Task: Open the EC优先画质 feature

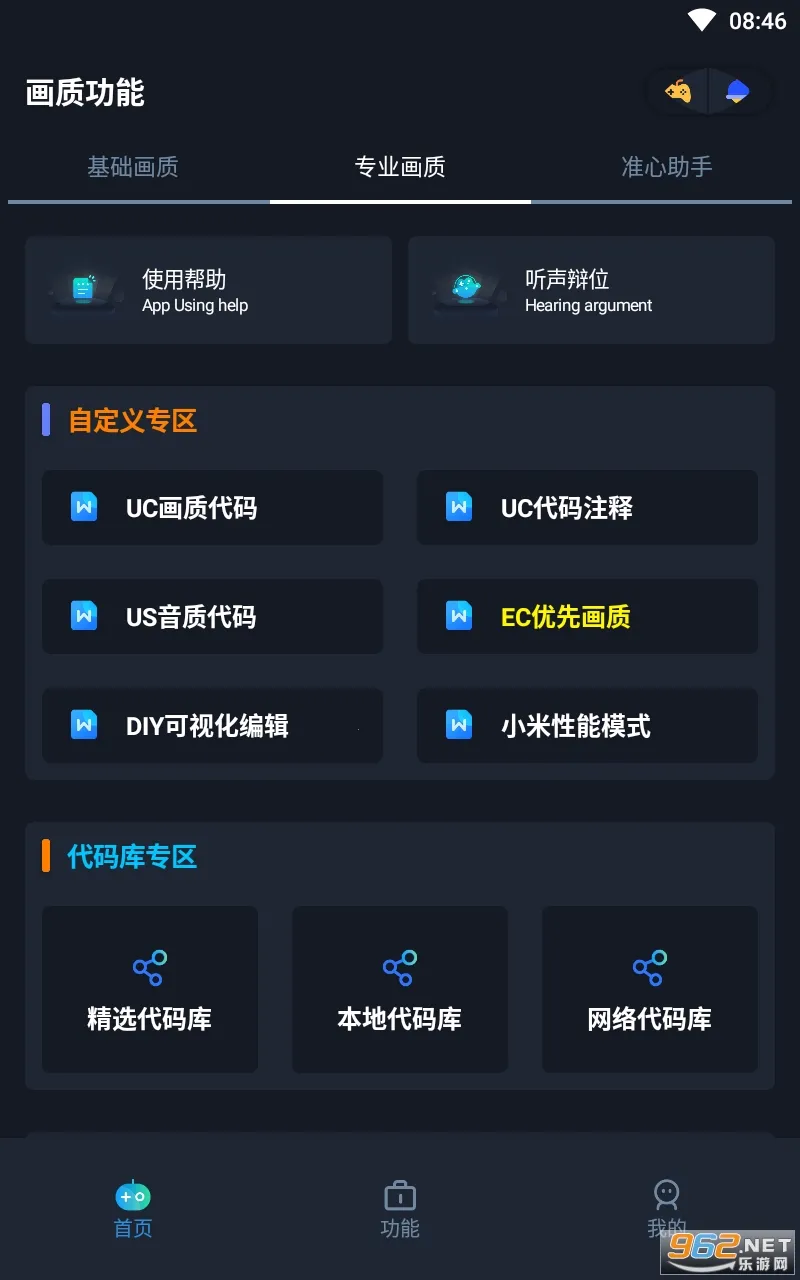Action: coord(587,617)
